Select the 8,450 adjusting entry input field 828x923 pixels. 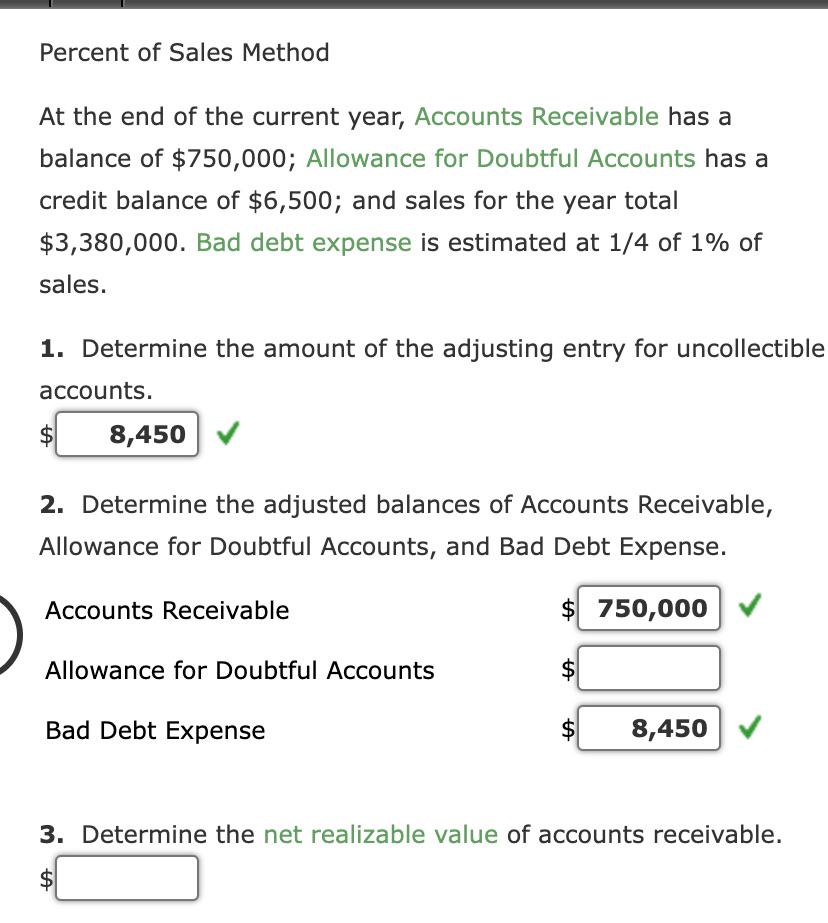click(x=127, y=433)
